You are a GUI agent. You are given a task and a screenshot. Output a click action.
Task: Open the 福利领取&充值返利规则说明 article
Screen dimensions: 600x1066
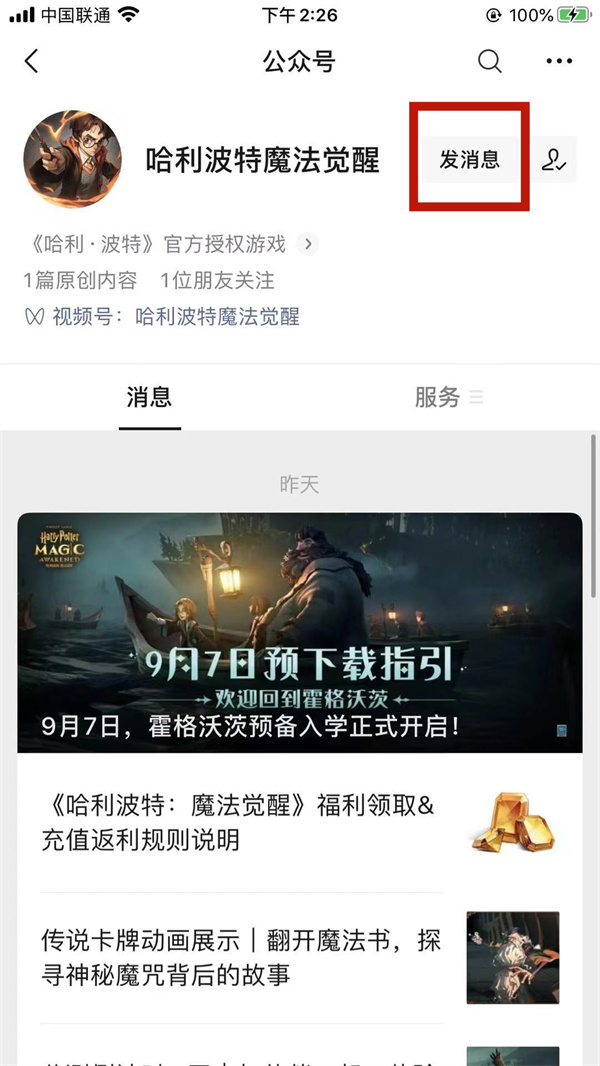[240, 822]
